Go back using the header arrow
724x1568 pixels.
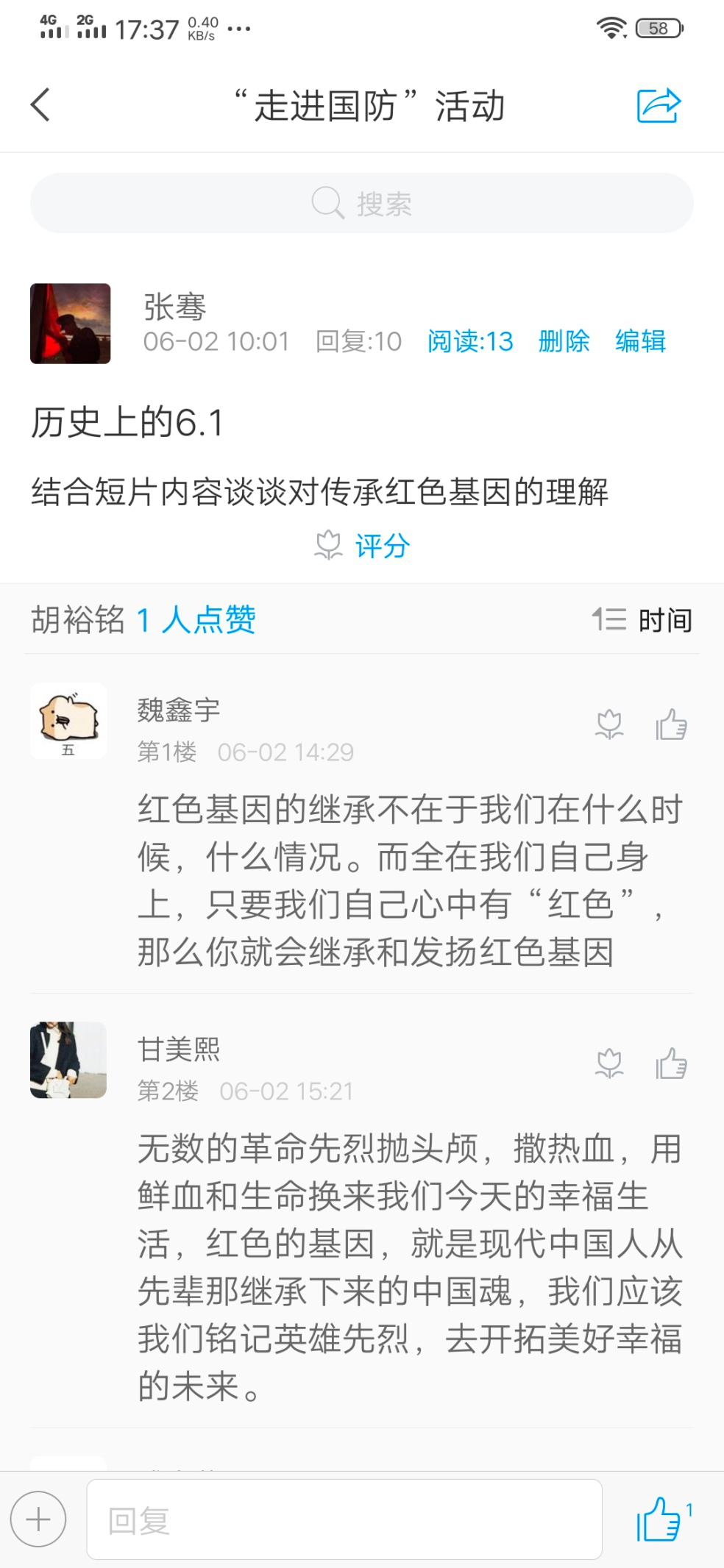point(41,105)
